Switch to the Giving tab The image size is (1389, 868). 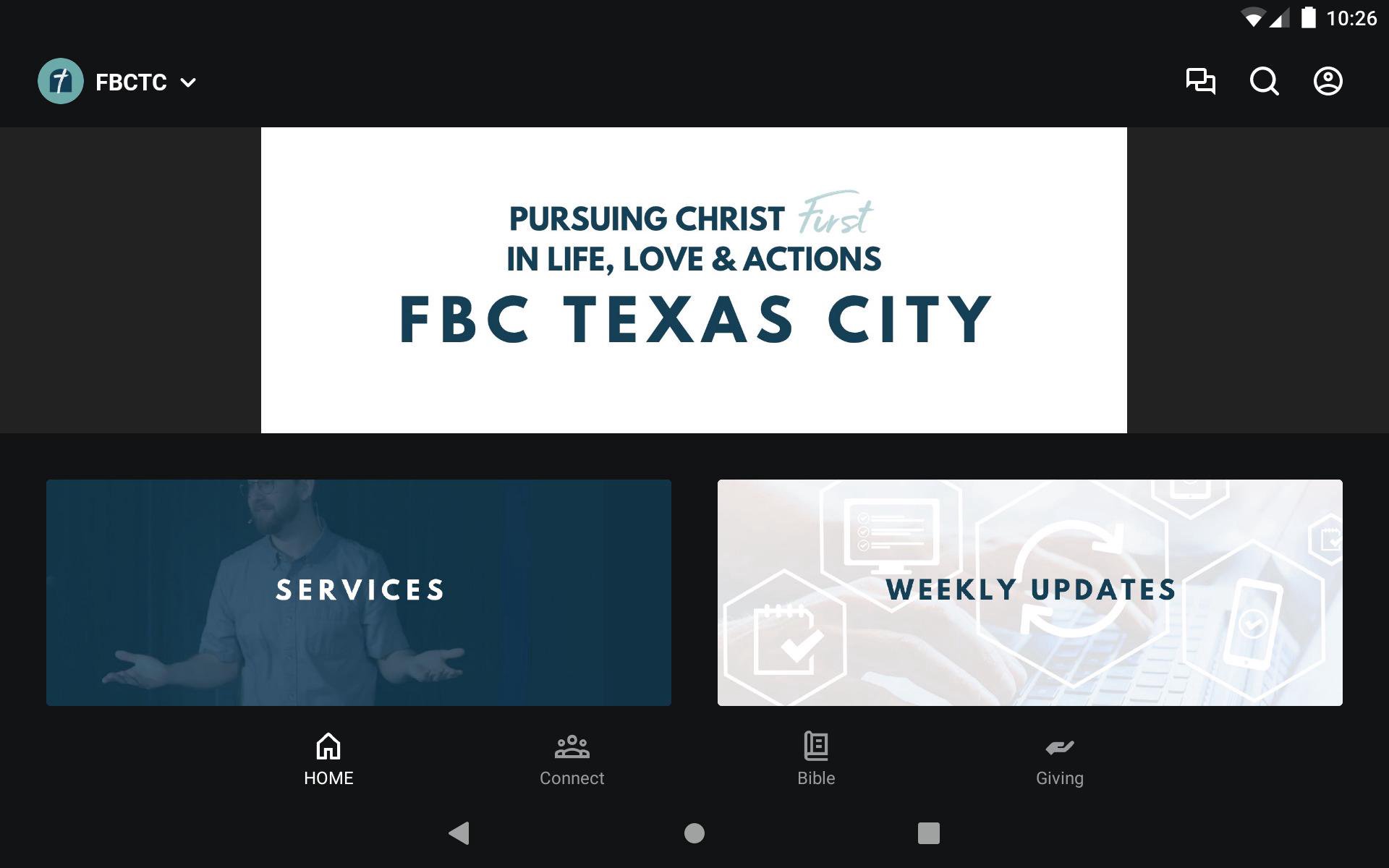coord(1059,759)
